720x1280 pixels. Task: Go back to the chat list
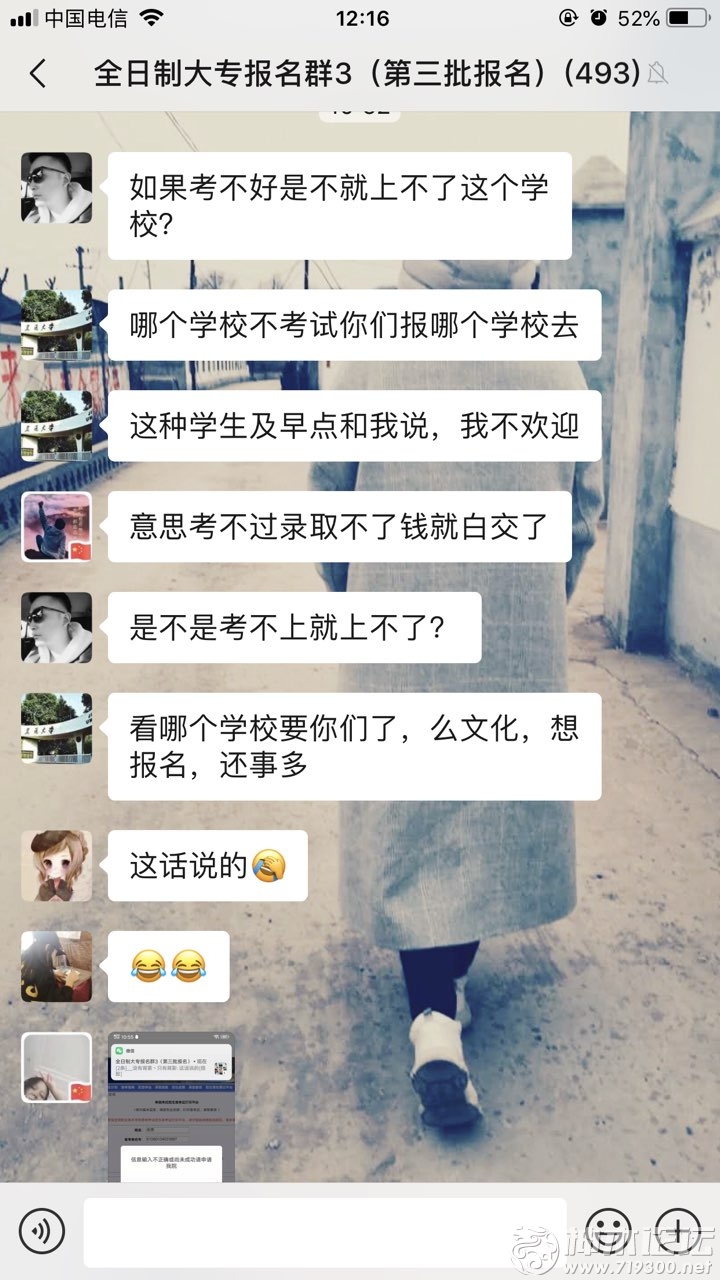(38, 73)
